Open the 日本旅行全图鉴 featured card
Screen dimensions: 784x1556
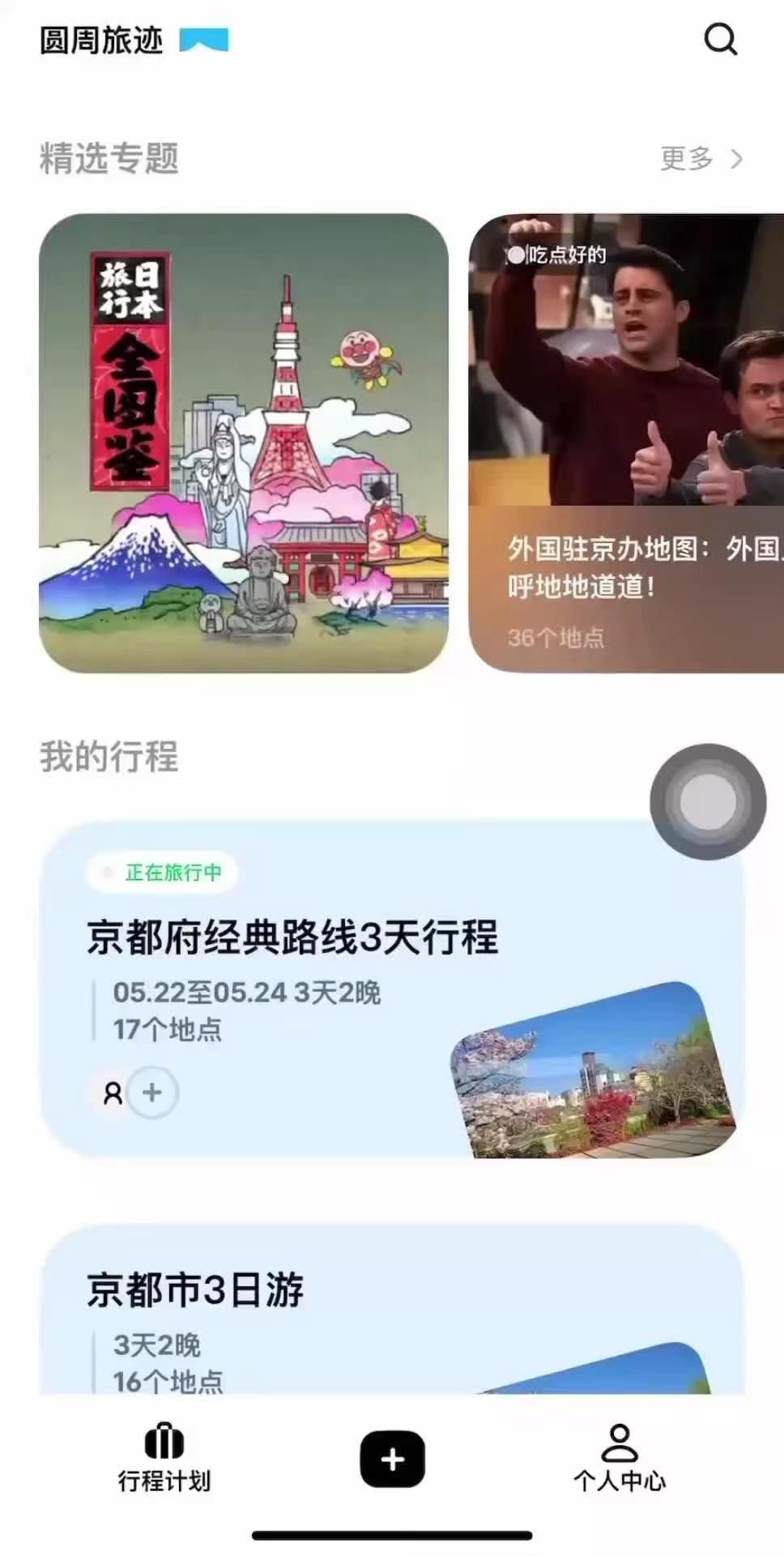point(244,442)
